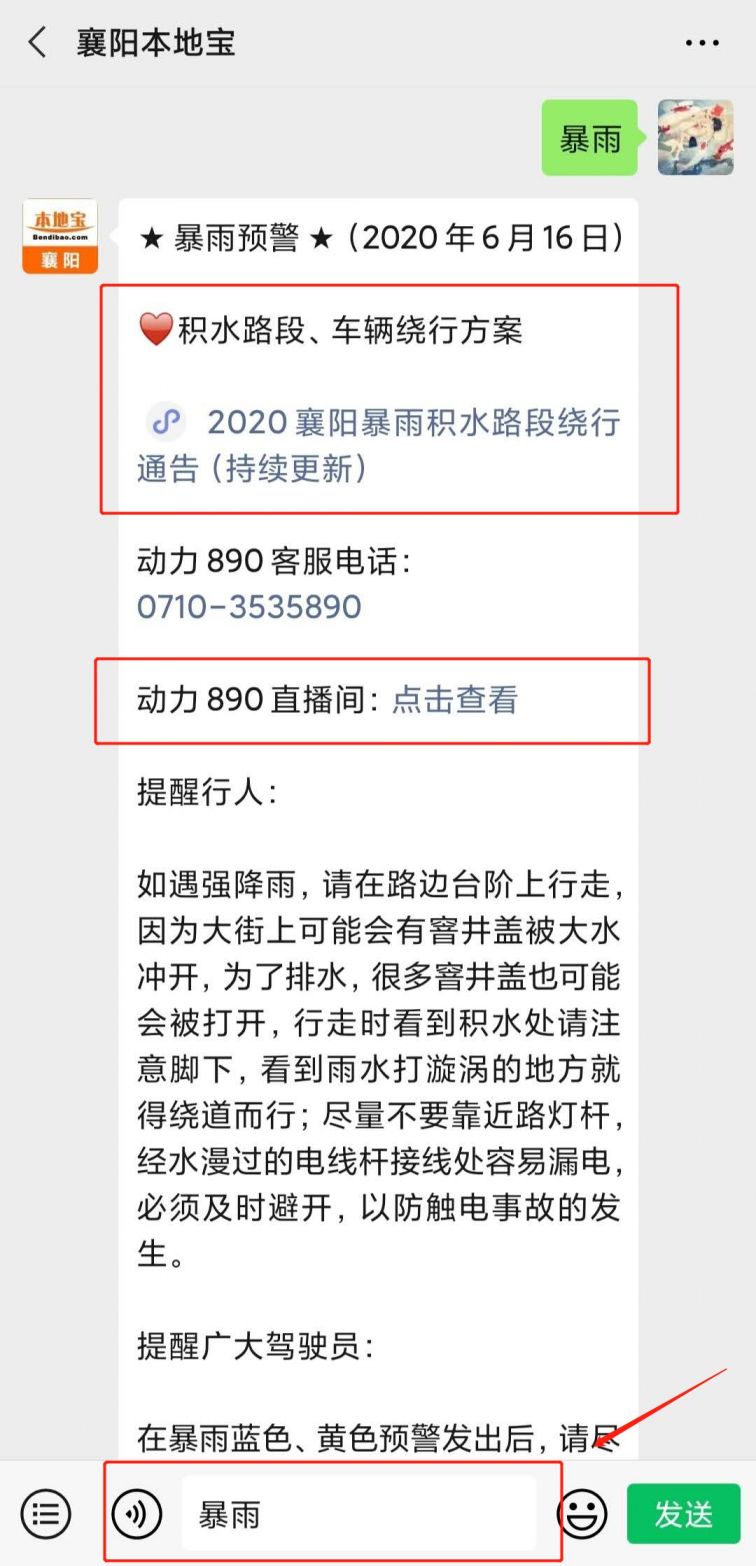Tap the 襄阳本地宝 account avatar
The width and height of the screenshot is (756, 1566).
pyautogui.click(x=60, y=236)
